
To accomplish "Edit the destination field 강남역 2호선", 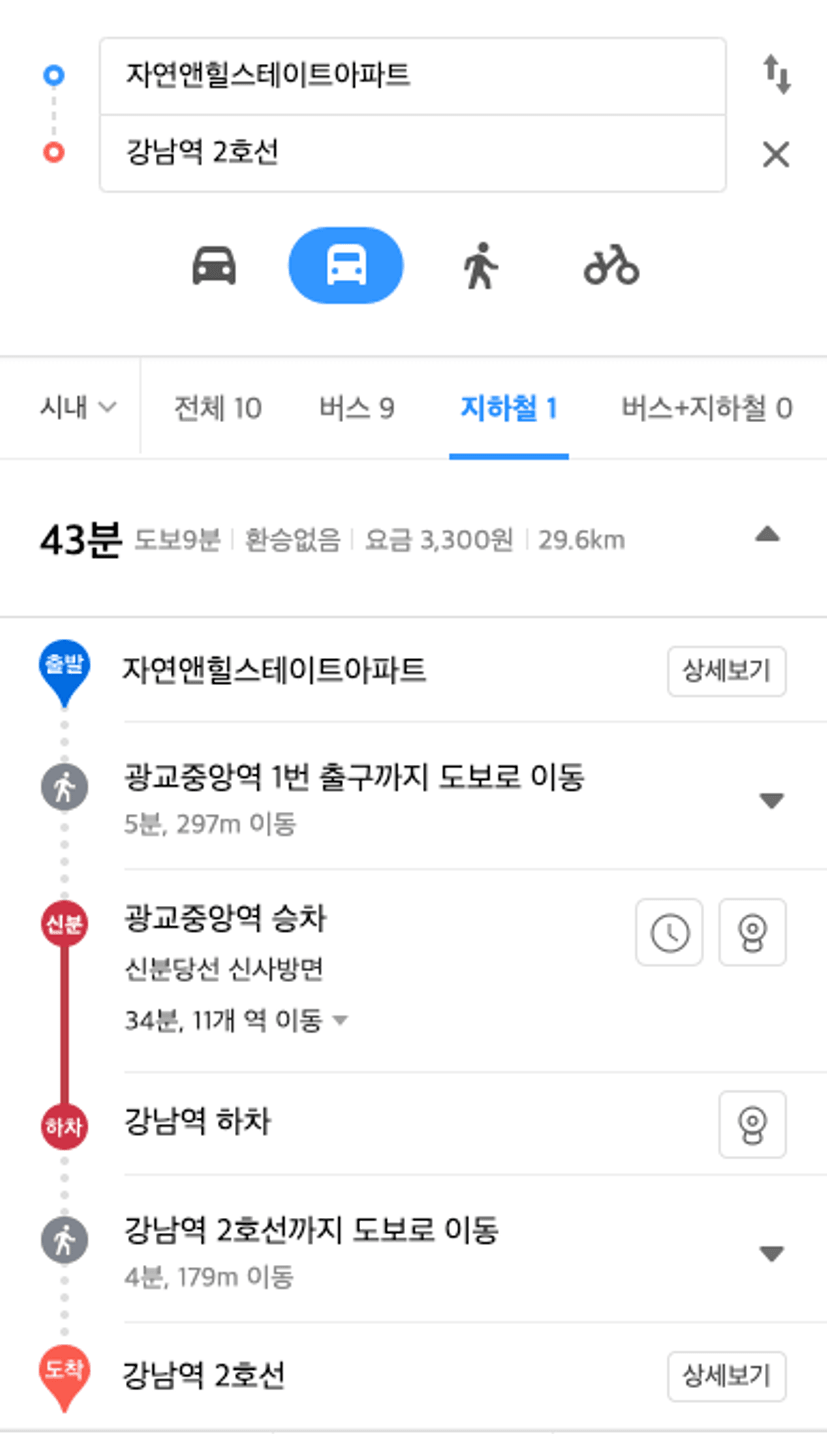I will click(x=412, y=153).
